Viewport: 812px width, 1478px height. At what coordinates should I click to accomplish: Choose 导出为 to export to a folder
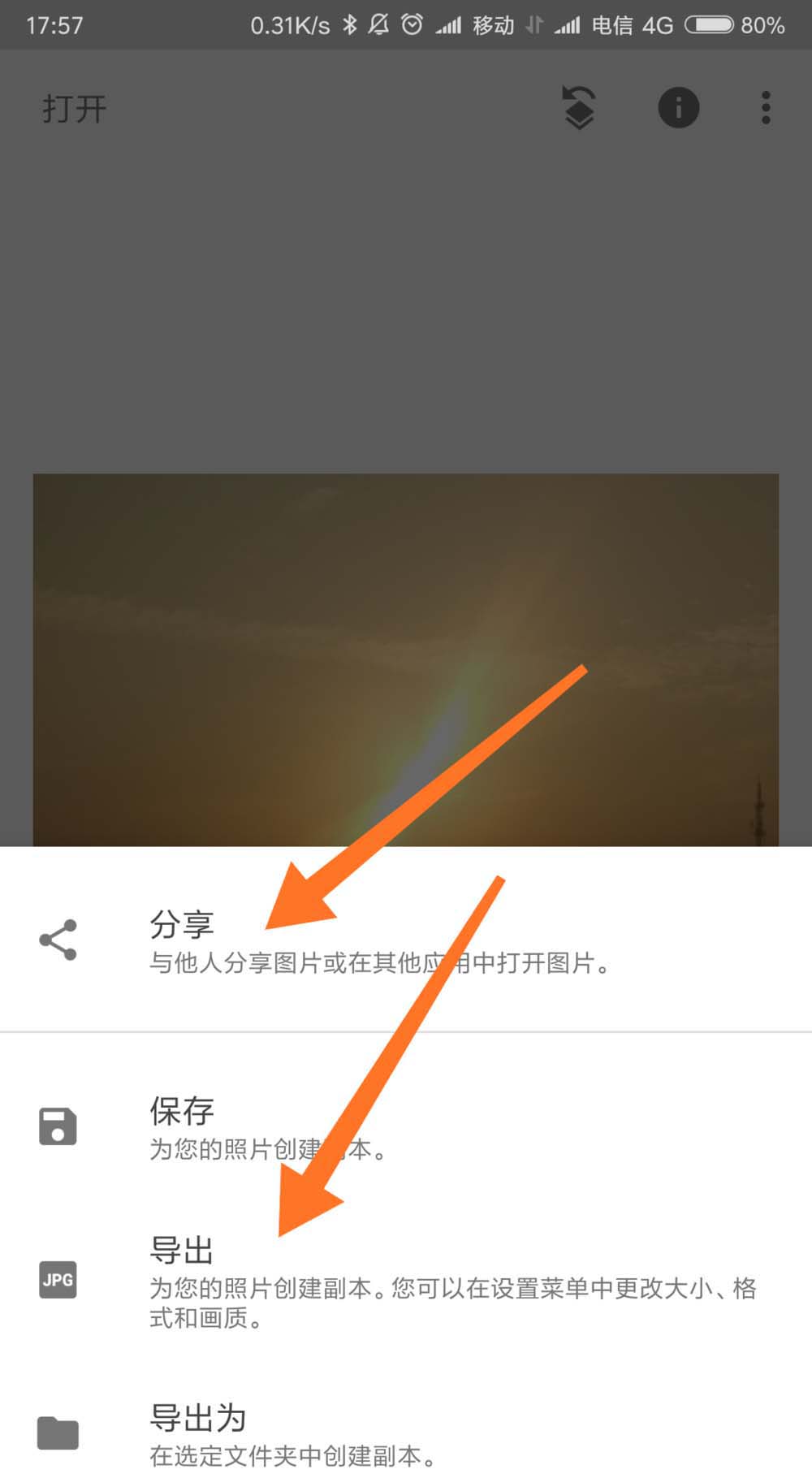pos(325,1433)
